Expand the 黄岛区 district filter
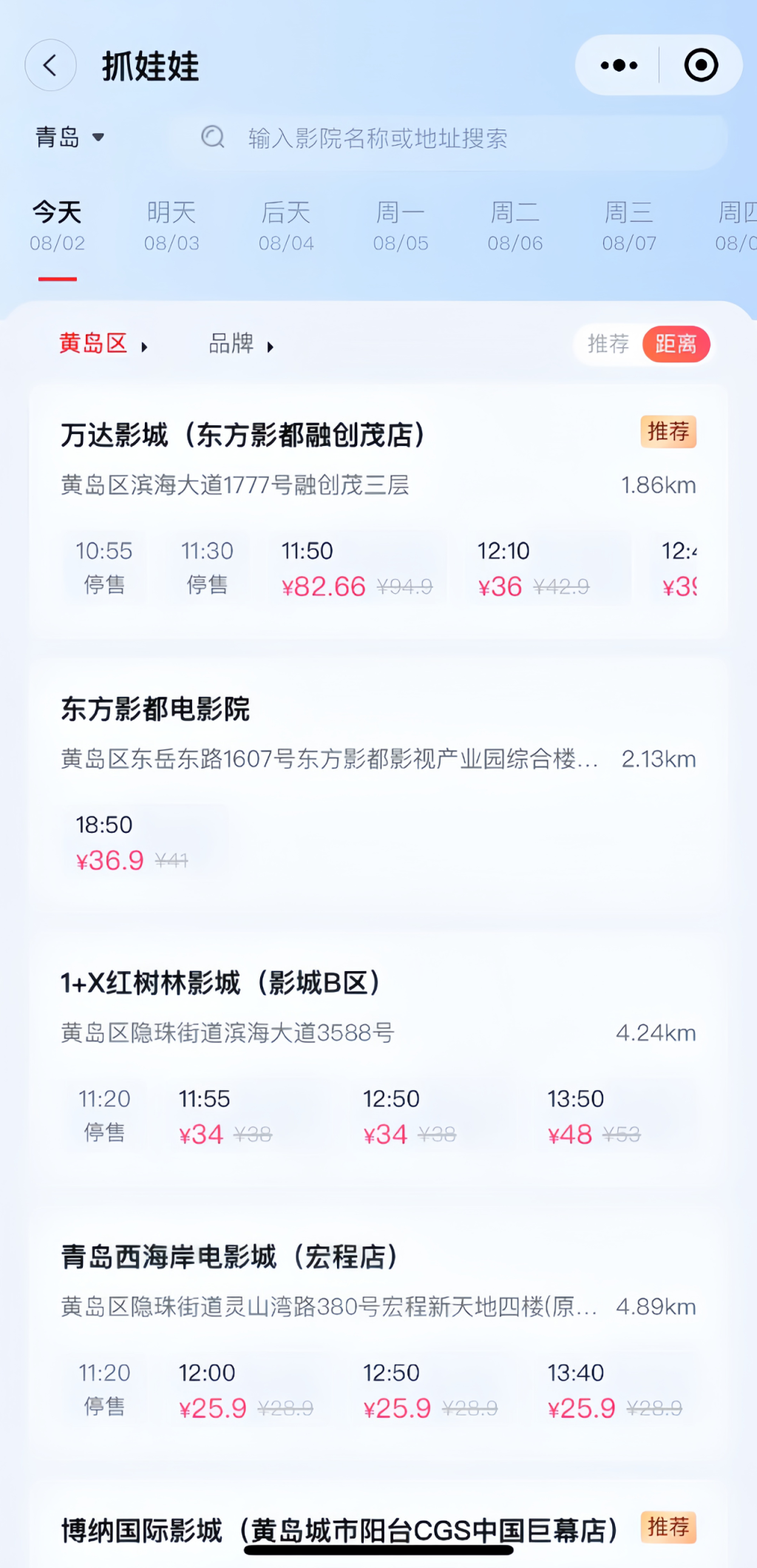The height and width of the screenshot is (1568, 757). click(103, 344)
